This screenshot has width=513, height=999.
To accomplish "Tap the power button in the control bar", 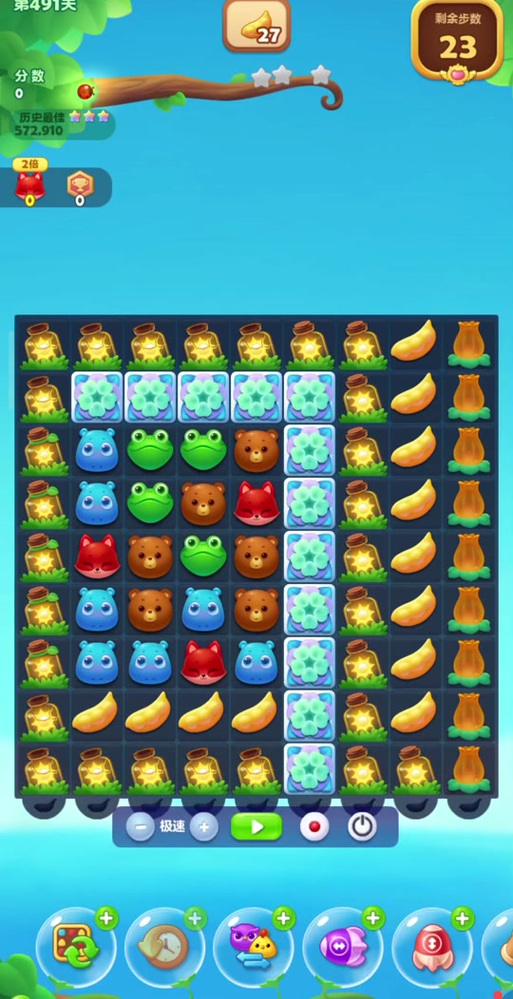I will pyautogui.click(x=362, y=827).
